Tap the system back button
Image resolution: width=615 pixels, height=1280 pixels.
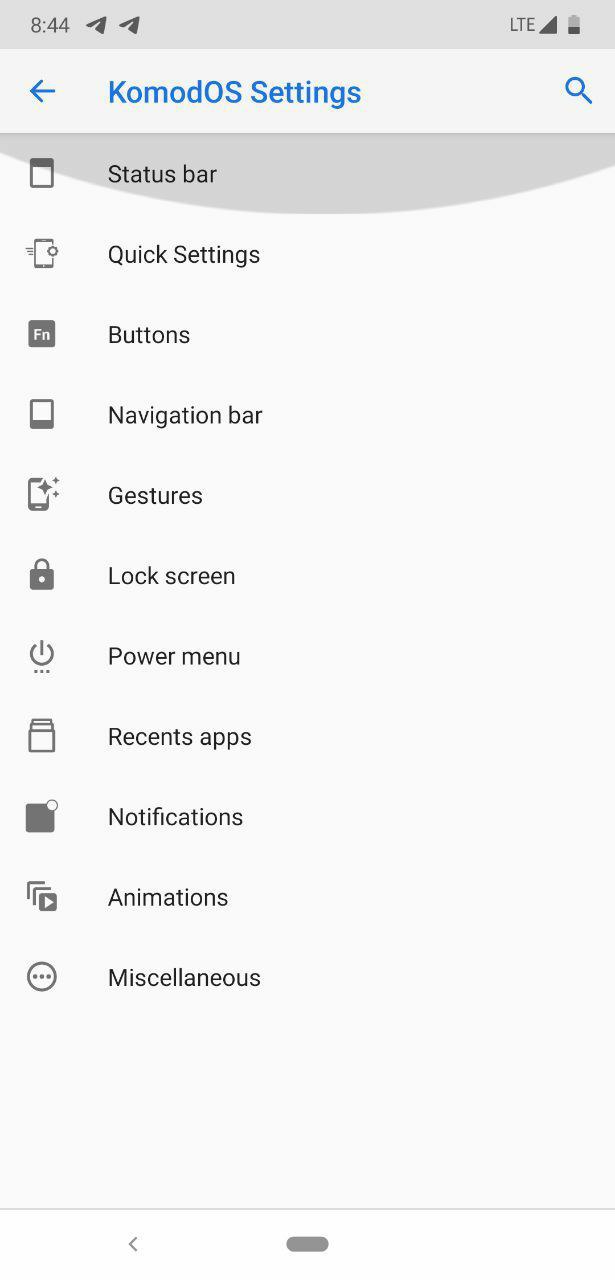[133, 1244]
